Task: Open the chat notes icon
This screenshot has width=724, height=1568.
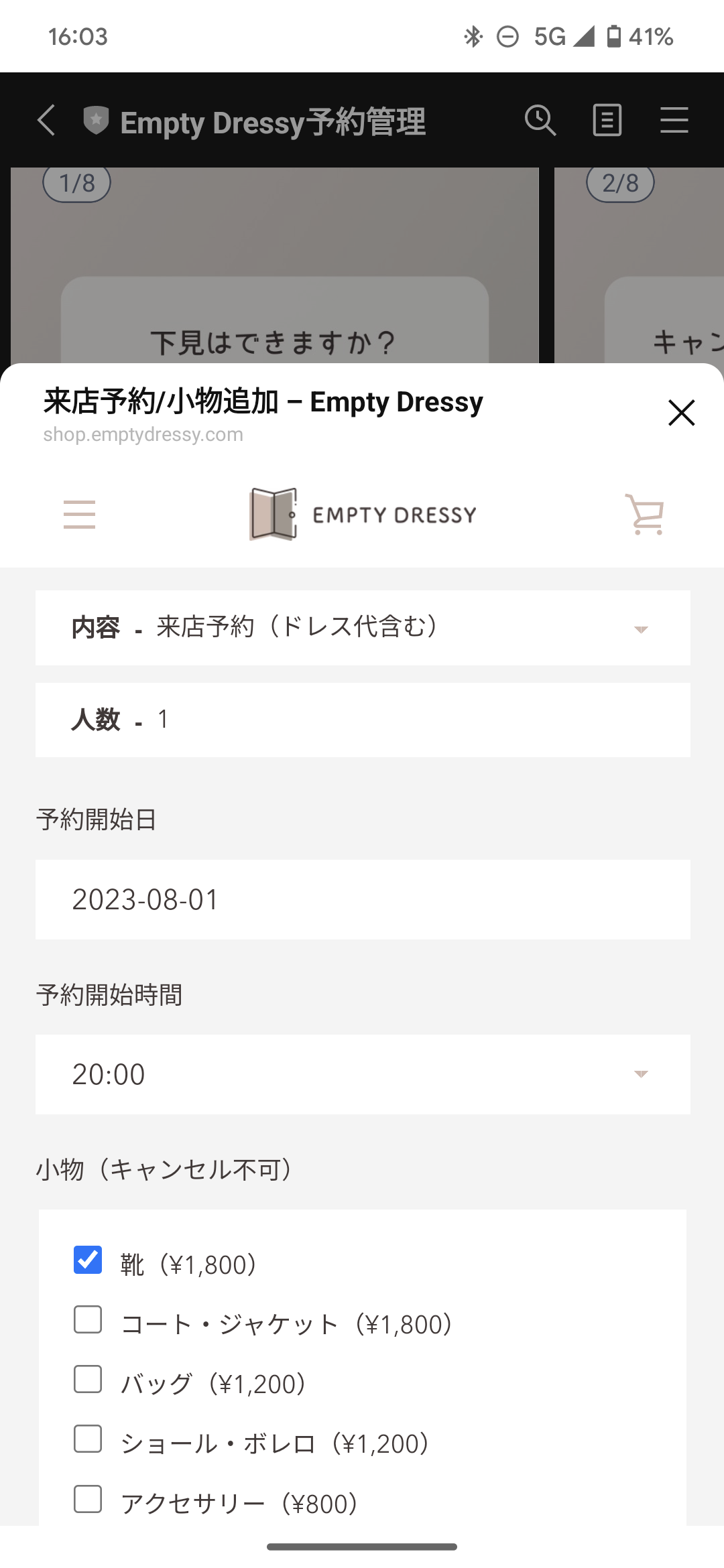Action: tap(607, 121)
